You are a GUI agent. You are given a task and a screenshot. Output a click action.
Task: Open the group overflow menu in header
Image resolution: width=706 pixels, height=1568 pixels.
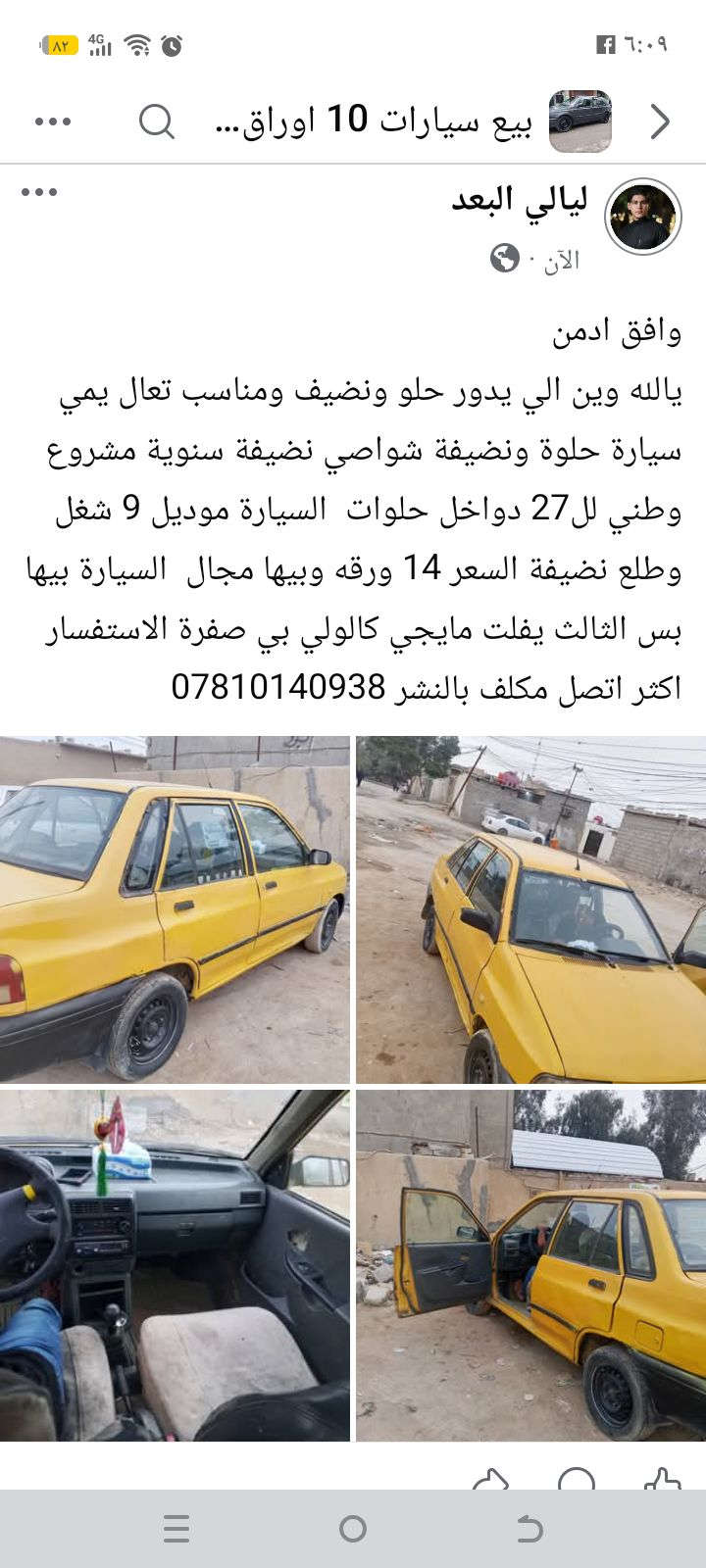click(53, 122)
